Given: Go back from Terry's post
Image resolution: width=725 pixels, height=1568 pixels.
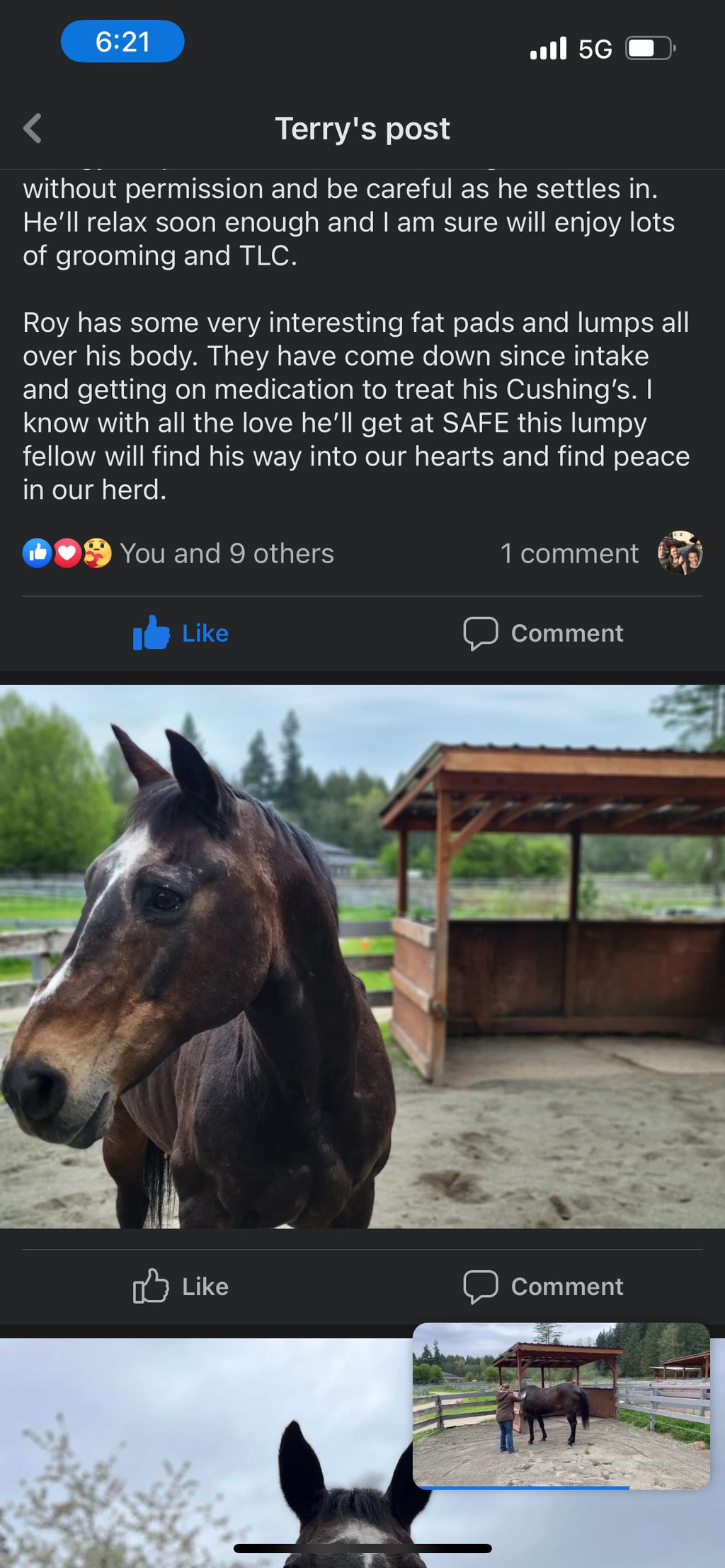Looking at the screenshot, I should tap(33, 129).
